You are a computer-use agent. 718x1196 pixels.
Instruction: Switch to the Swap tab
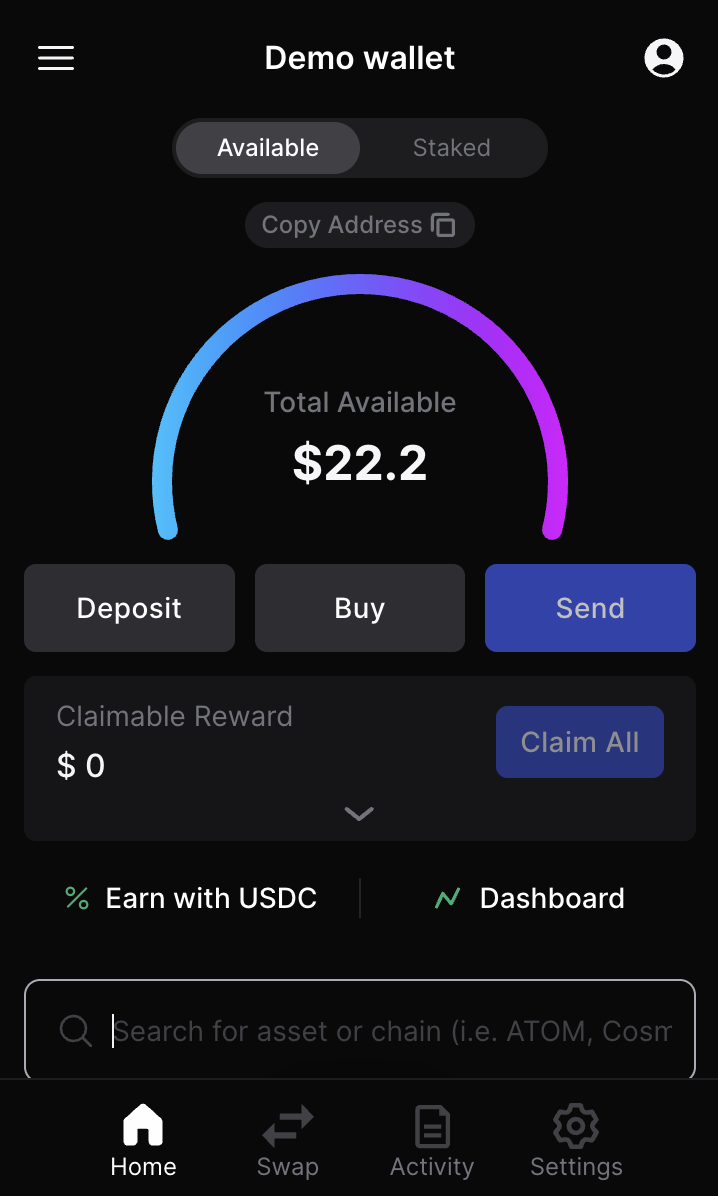pyautogui.click(x=287, y=1140)
